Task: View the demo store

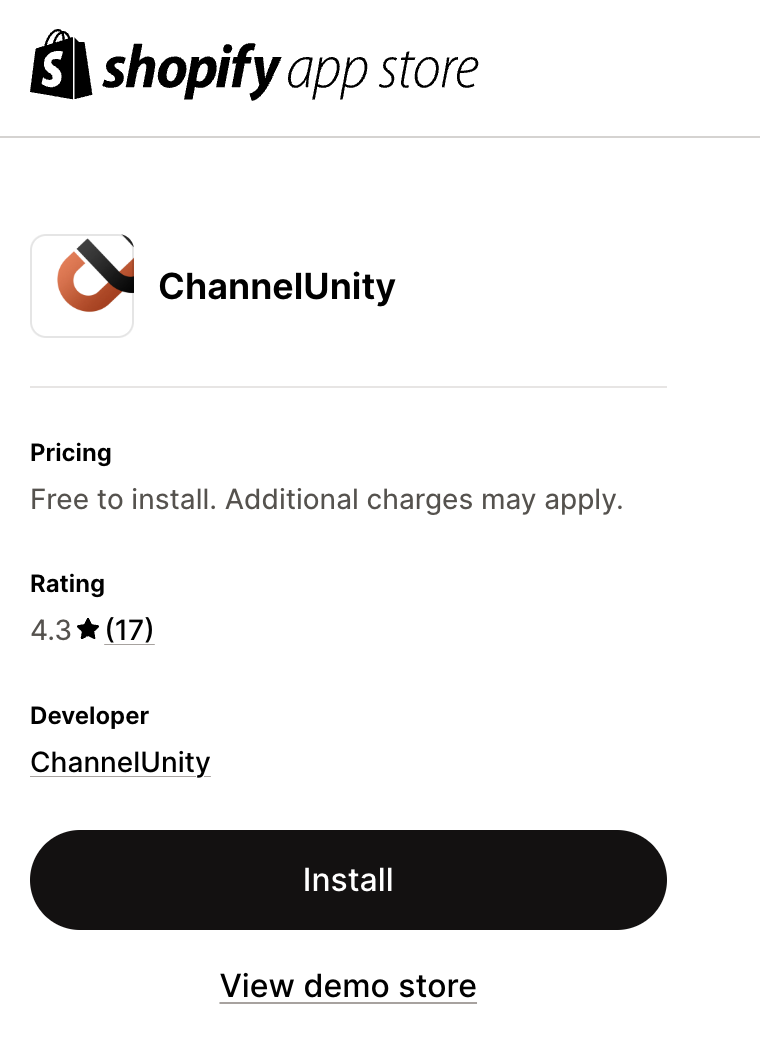Action: [348, 986]
